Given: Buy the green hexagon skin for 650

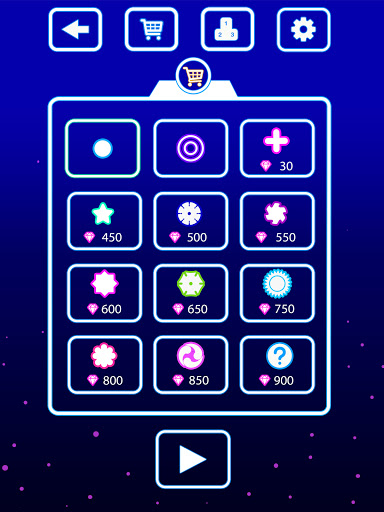Looking at the screenshot, I should click(x=191, y=293).
